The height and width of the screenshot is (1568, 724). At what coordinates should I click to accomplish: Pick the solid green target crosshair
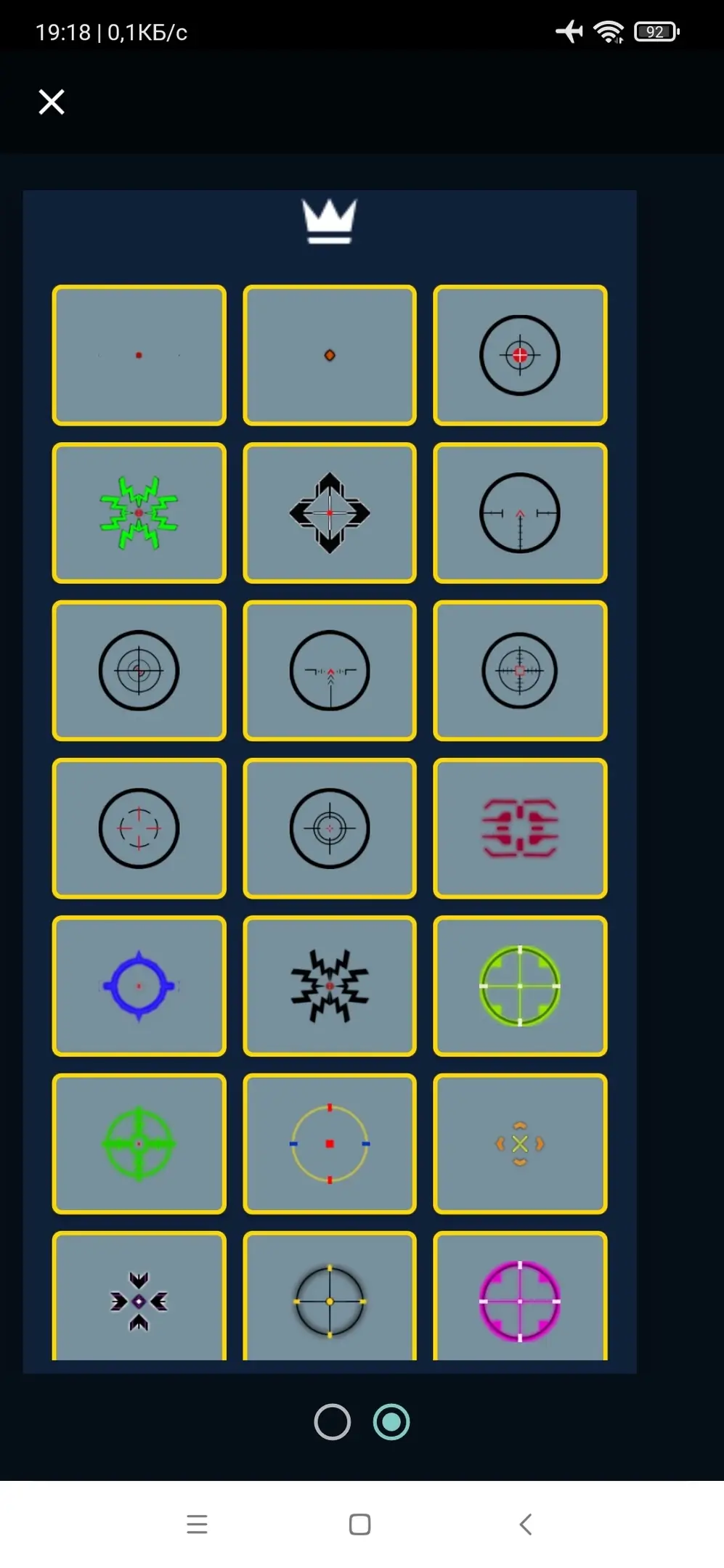(x=139, y=1143)
